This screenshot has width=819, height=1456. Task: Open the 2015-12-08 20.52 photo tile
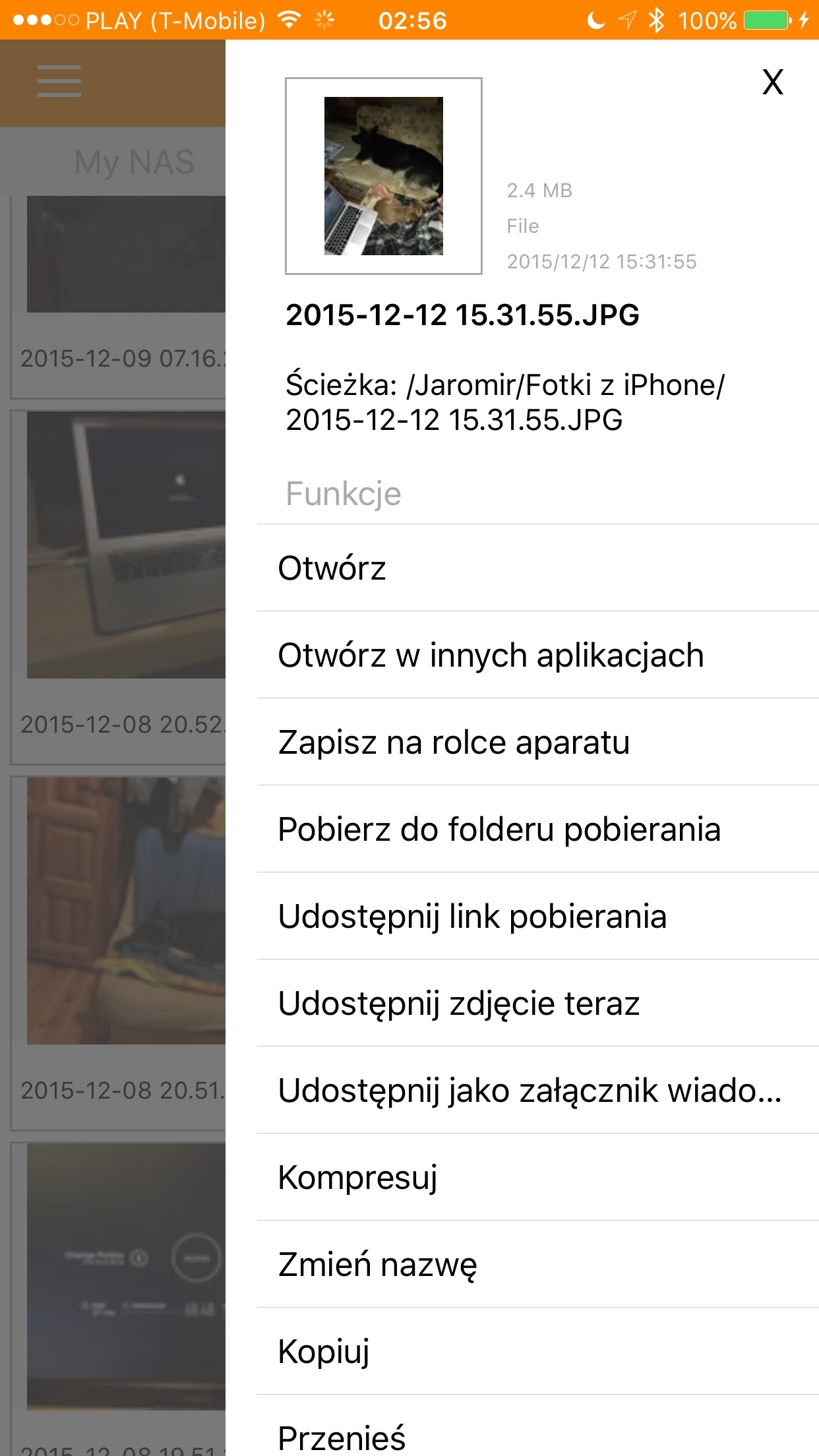(119, 587)
